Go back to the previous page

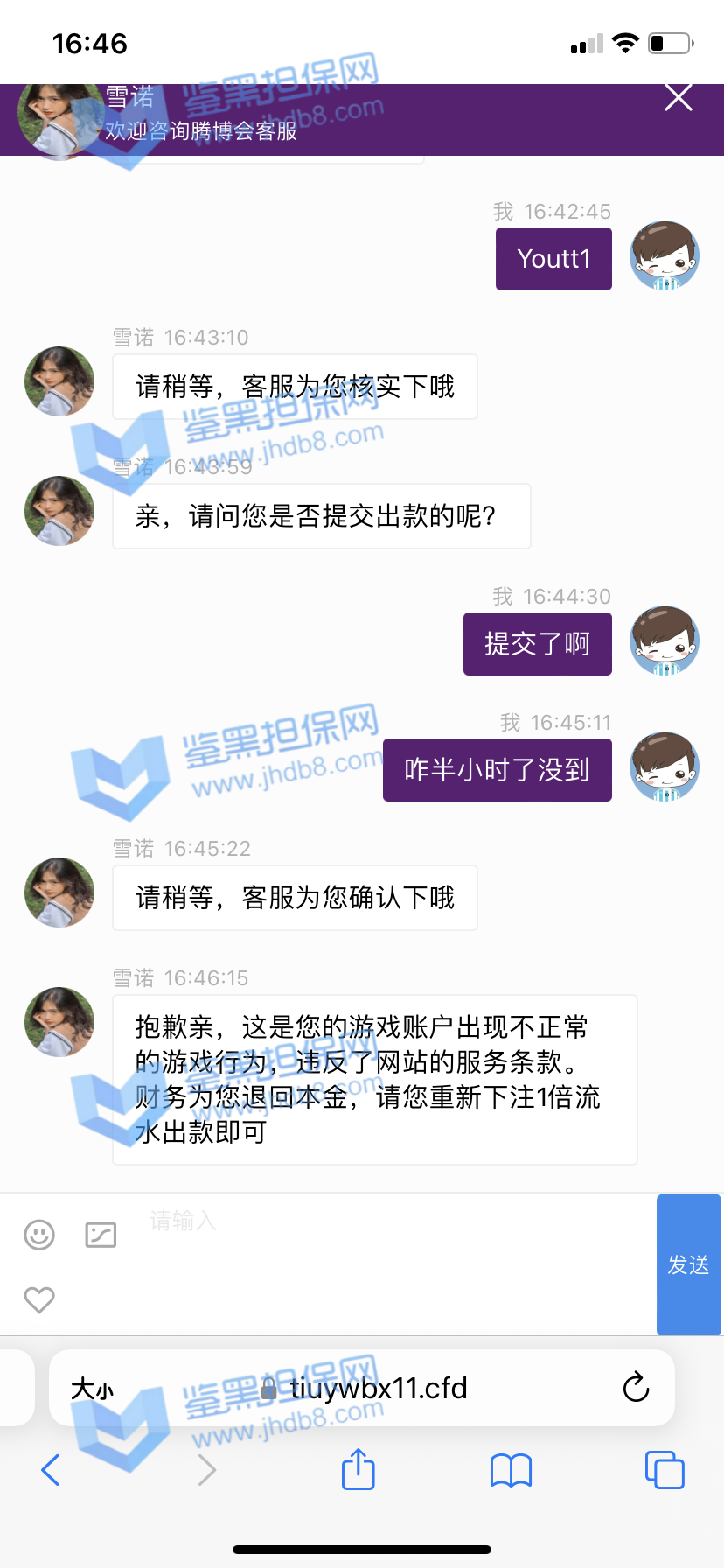pyautogui.click(x=51, y=1470)
